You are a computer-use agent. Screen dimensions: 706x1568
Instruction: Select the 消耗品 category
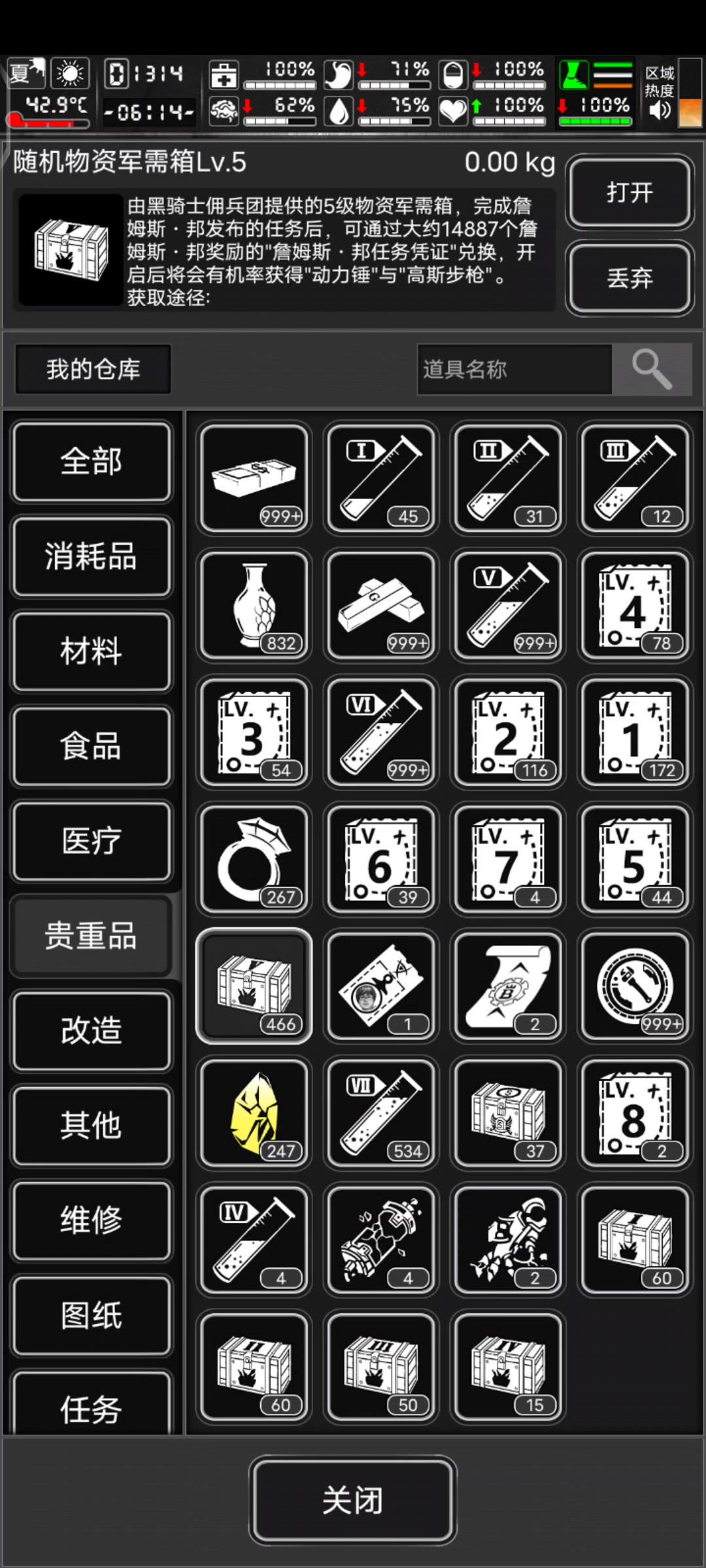pos(92,557)
